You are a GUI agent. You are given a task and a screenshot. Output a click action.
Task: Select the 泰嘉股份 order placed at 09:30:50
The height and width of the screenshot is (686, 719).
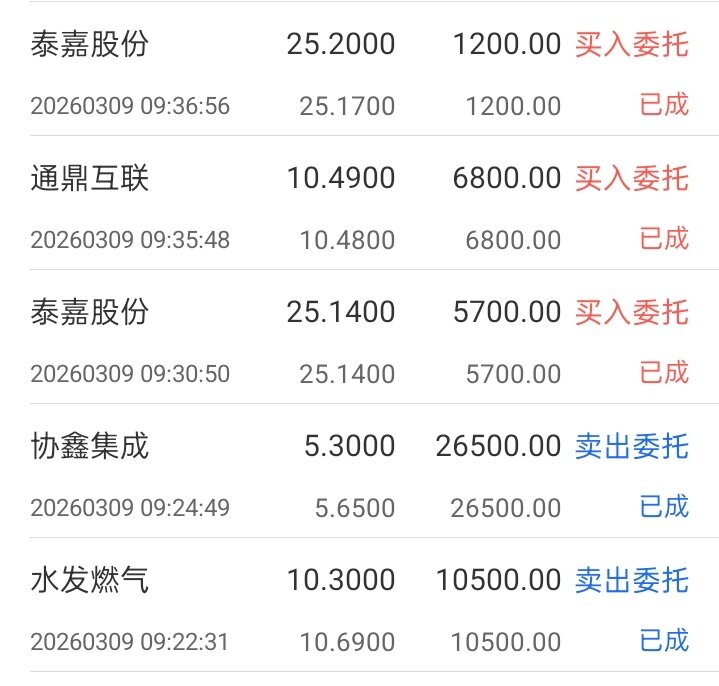point(359,341)
